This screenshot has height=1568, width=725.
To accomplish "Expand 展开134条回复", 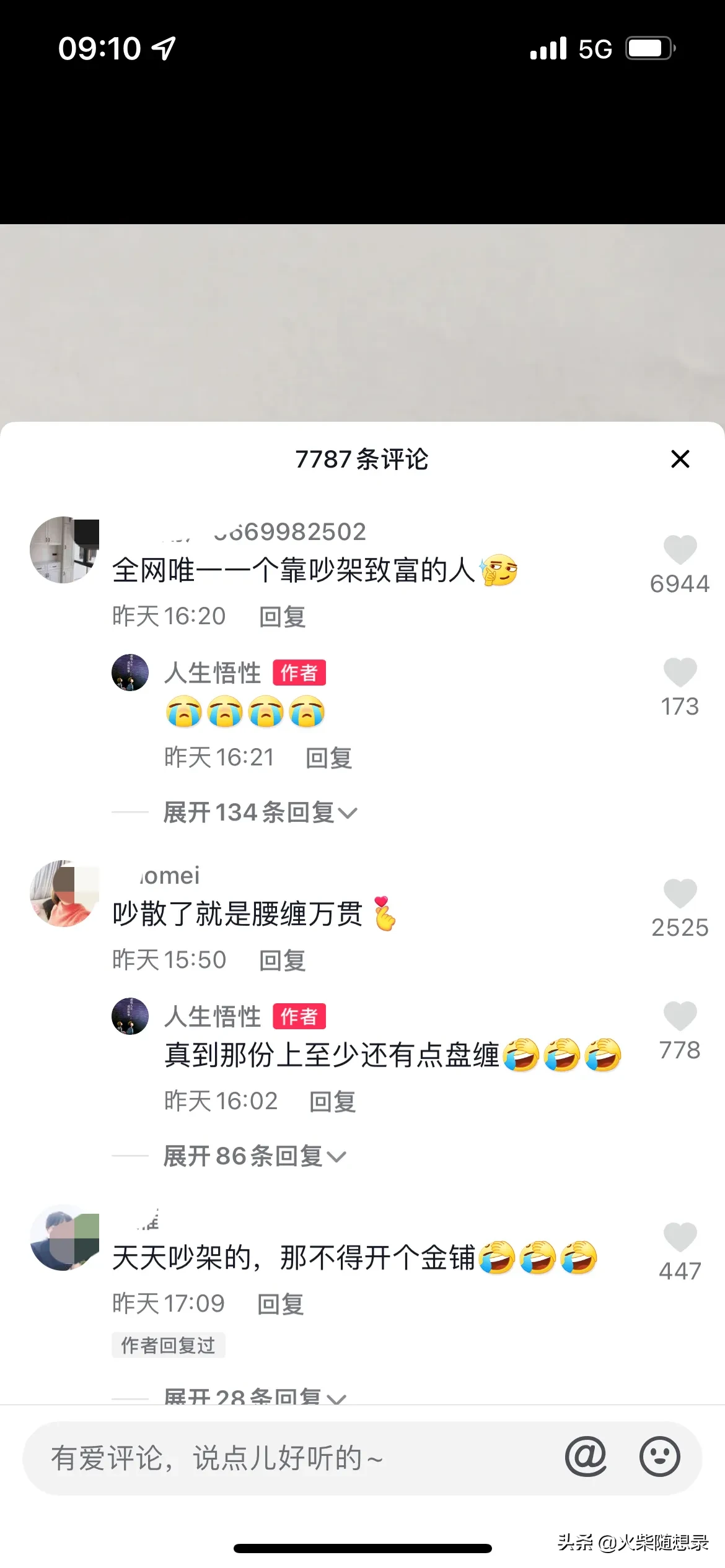I will 260,812.
